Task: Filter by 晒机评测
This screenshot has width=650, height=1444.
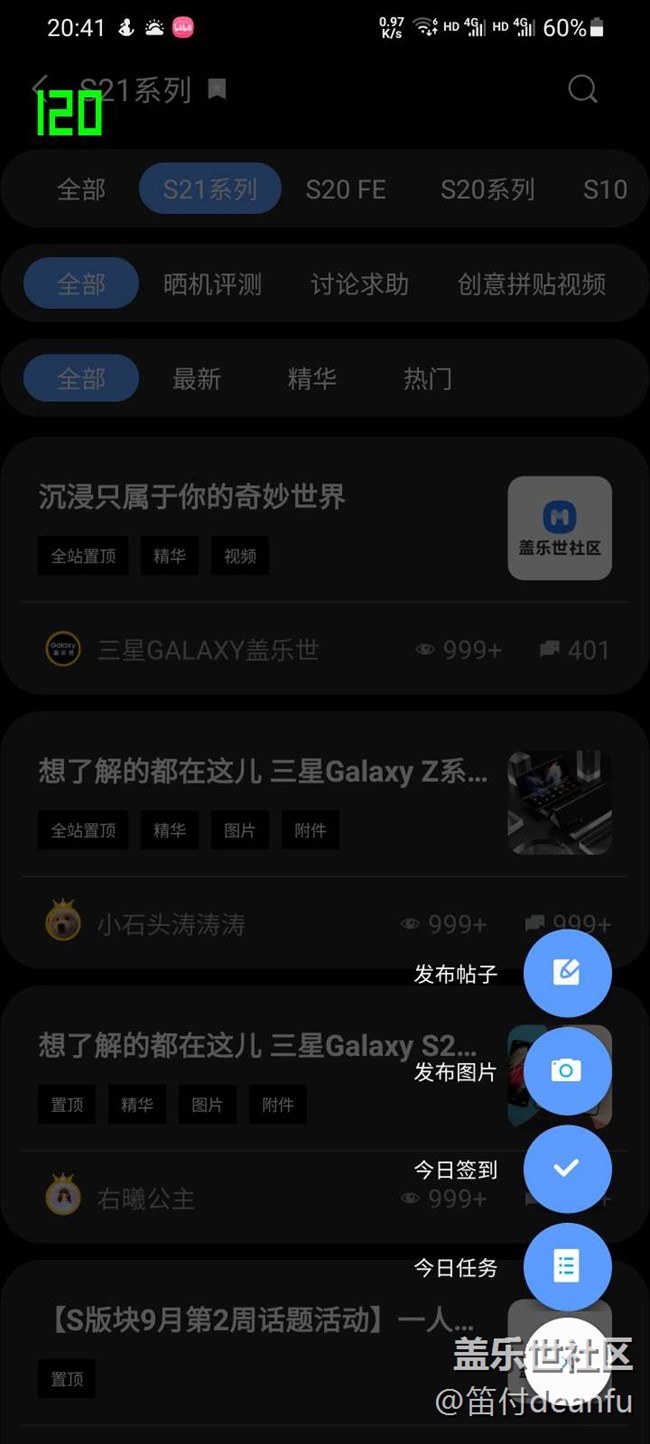Action: pyautogui.click(x=212, y=284)
